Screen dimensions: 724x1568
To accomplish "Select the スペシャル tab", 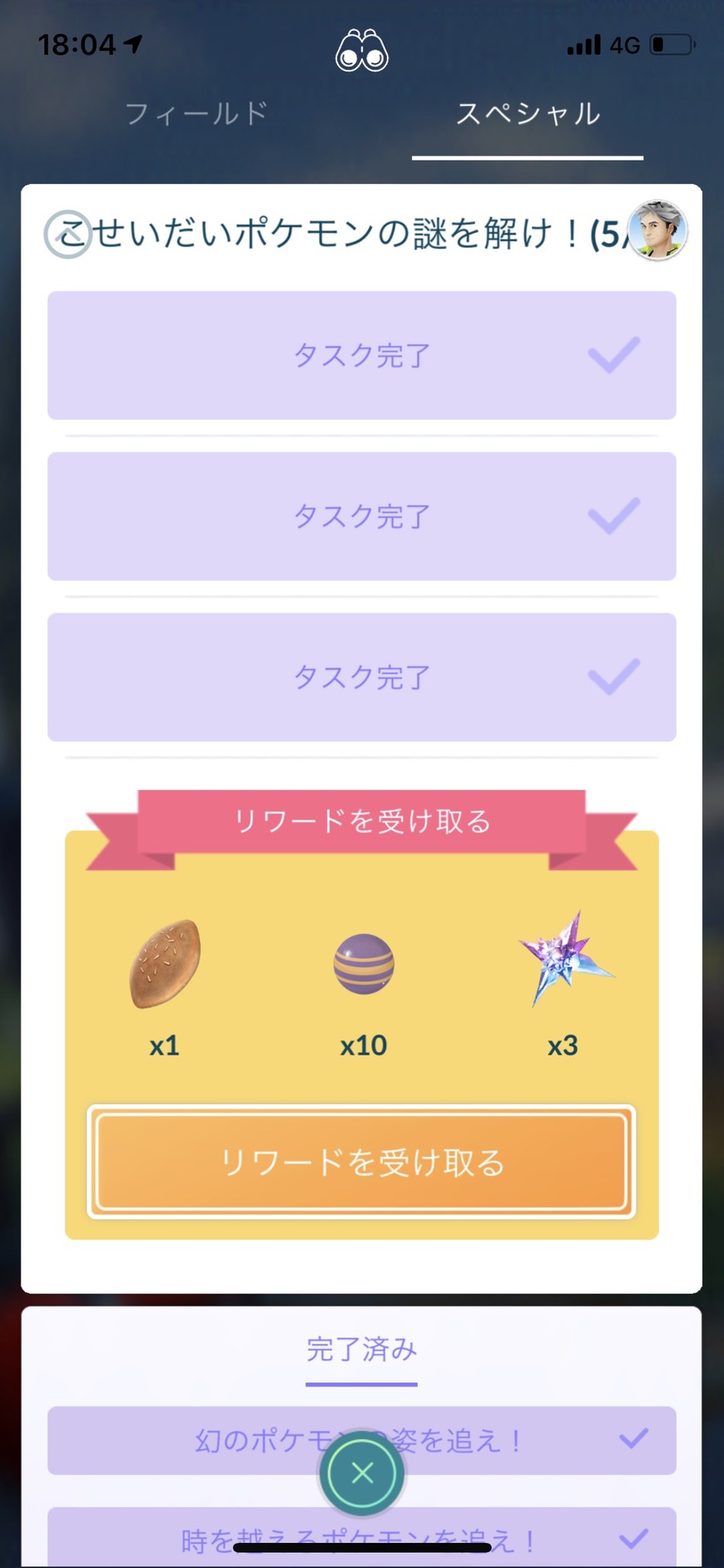I will click(528, 114).
